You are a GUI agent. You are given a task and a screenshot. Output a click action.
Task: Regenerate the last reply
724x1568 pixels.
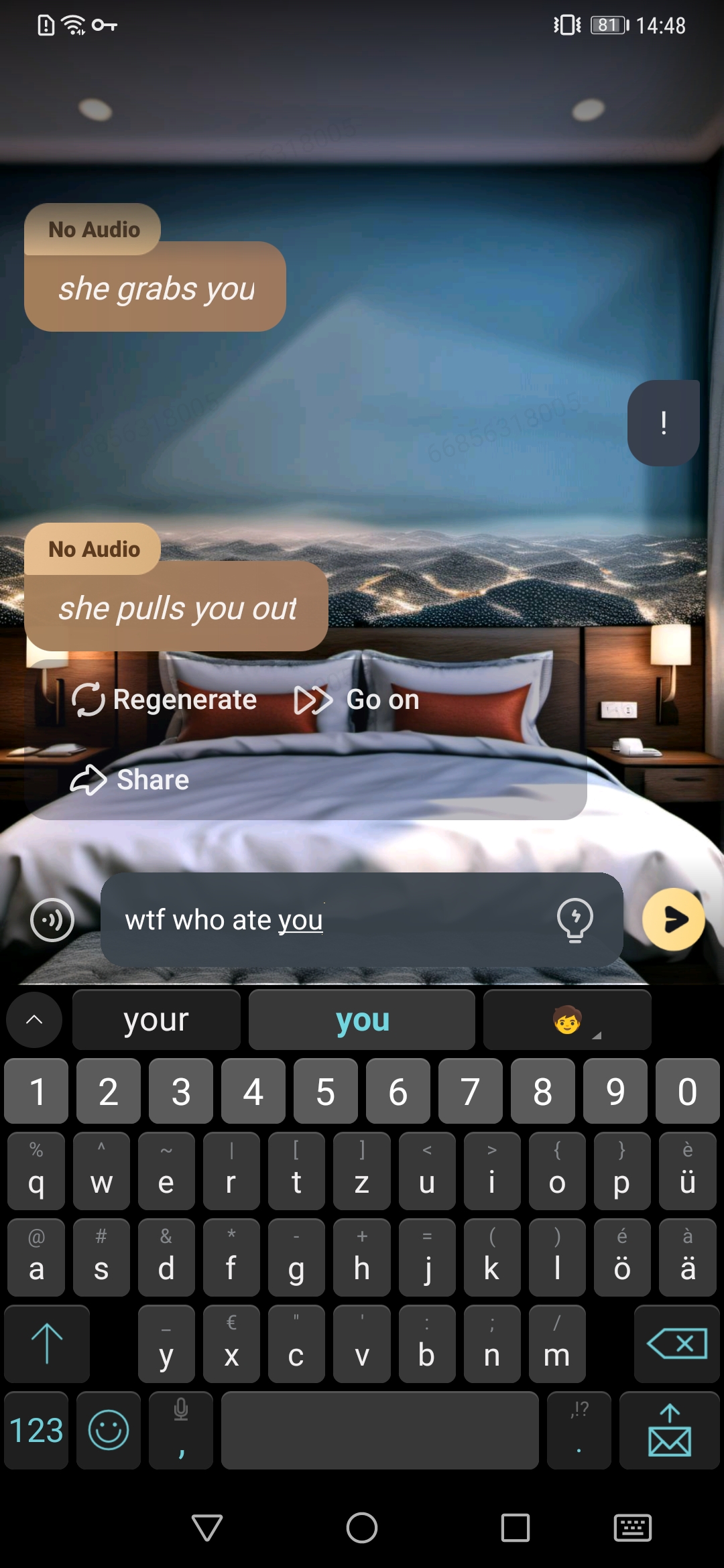click(x=165, y=700)
